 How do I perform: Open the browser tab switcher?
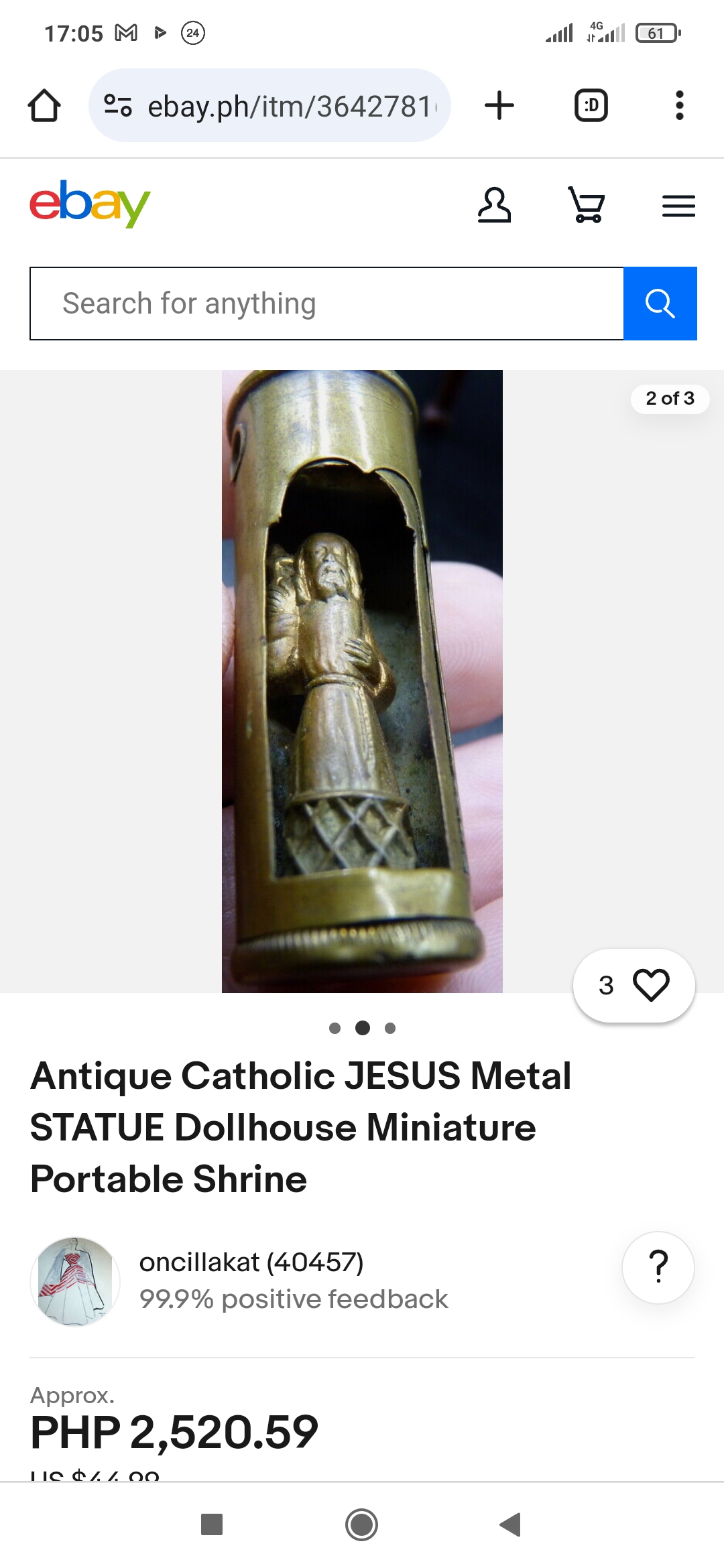591,105
